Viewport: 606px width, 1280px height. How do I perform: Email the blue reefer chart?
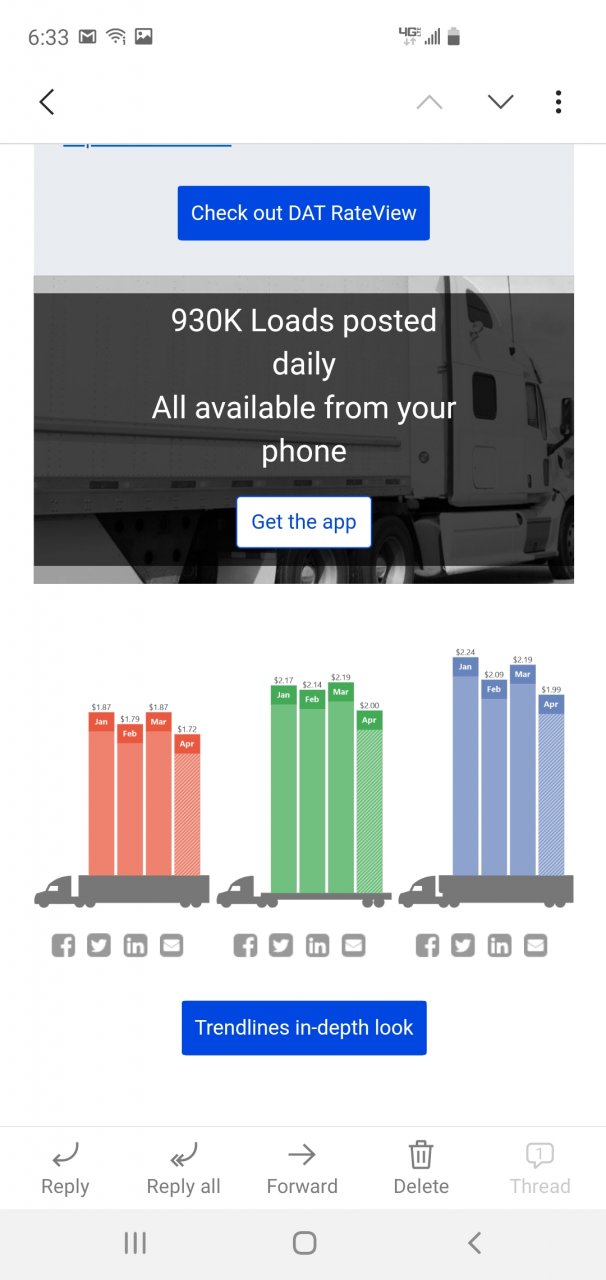coord(535,945)
